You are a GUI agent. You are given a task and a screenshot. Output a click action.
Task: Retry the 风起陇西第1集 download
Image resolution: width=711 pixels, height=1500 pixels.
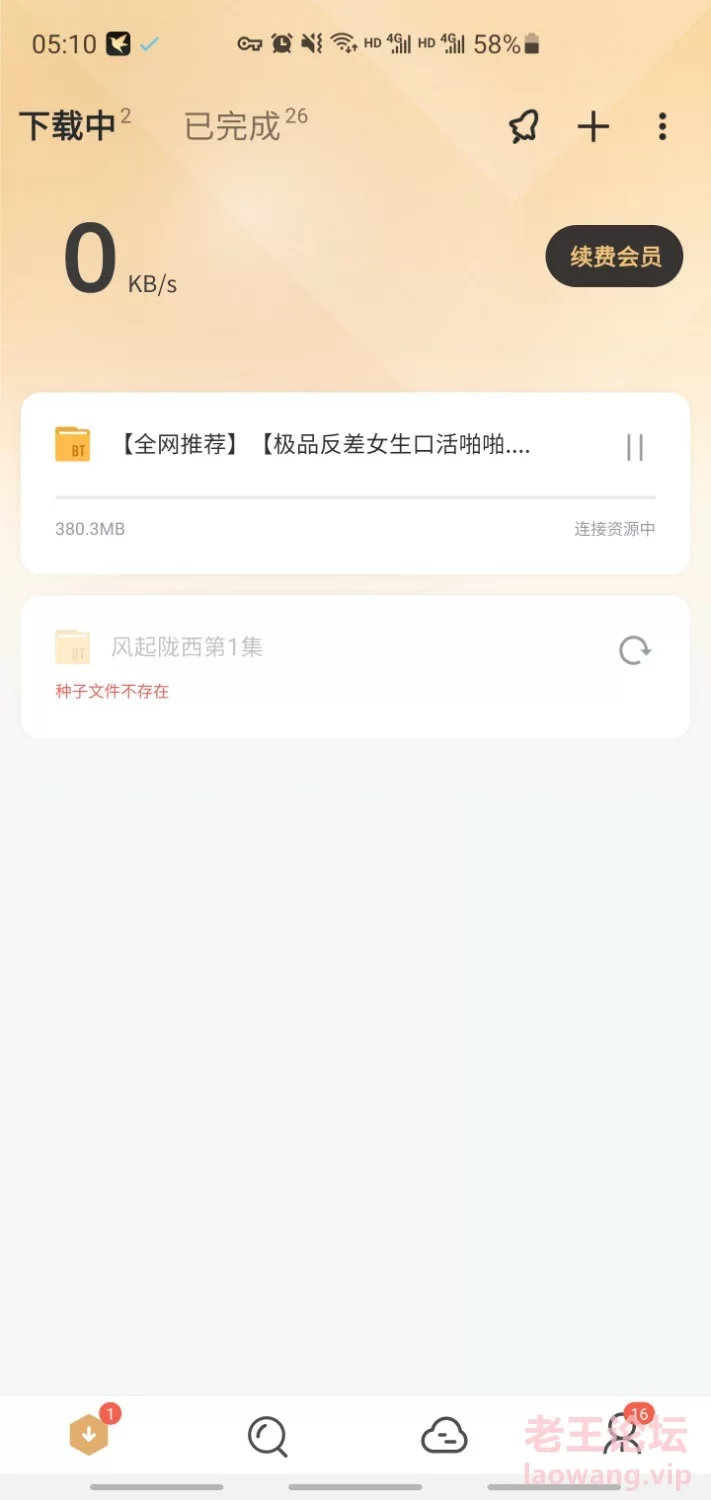[x=635, y=651]
